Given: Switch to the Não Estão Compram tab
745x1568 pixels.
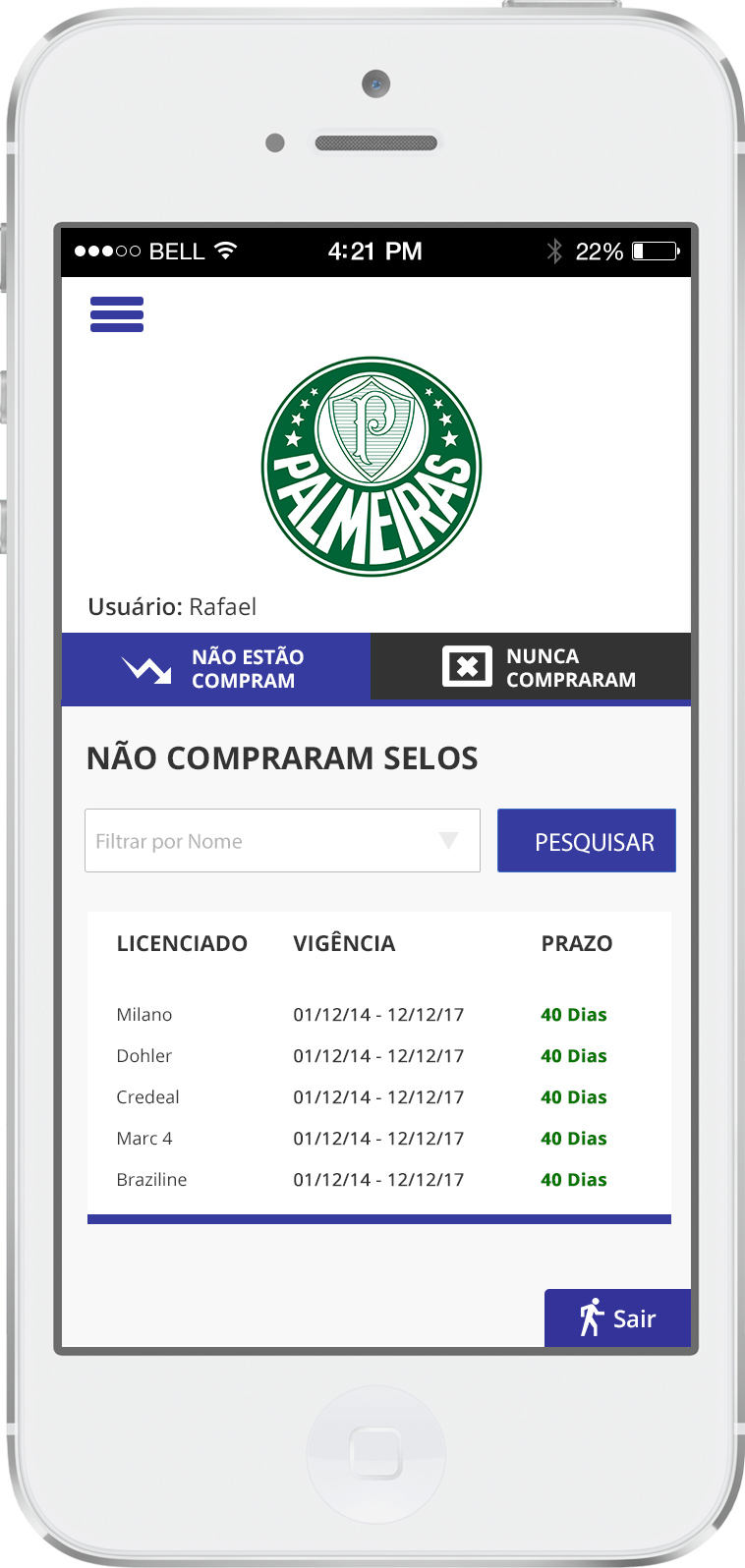Looking at the screenshot, I should 216,669.
